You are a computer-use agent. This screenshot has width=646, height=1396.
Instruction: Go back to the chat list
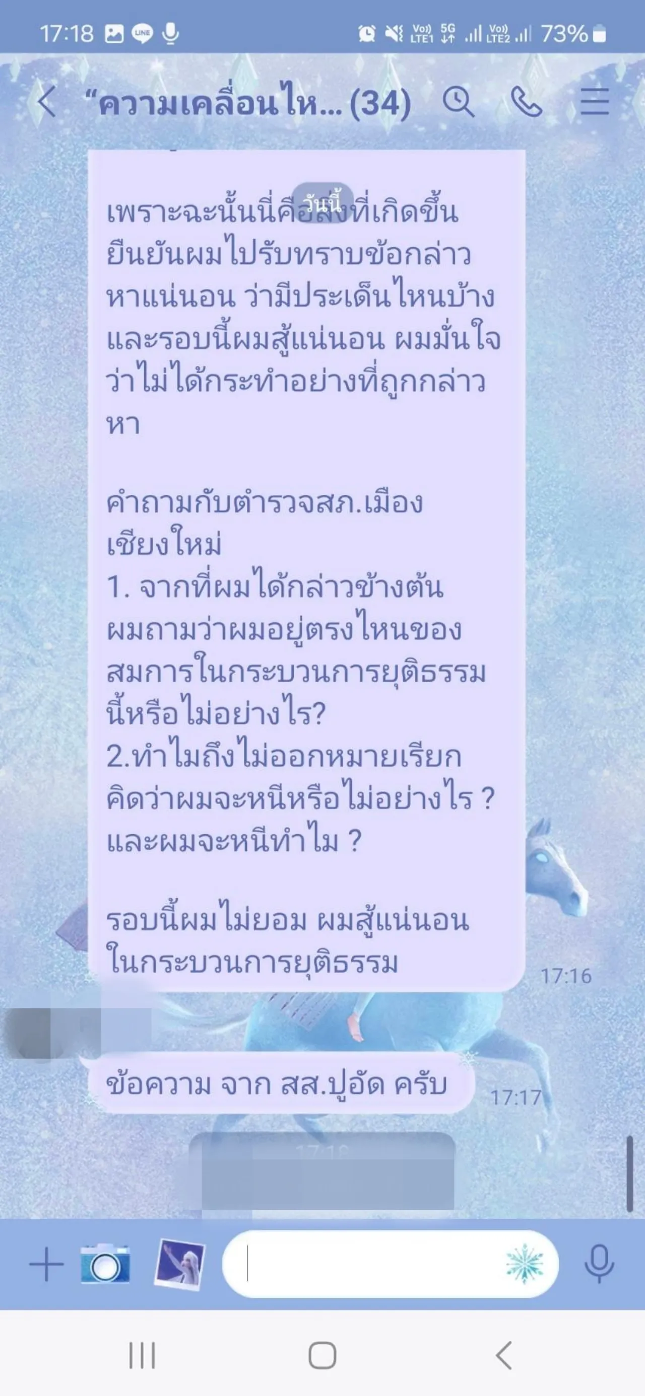tap(46, 102)
